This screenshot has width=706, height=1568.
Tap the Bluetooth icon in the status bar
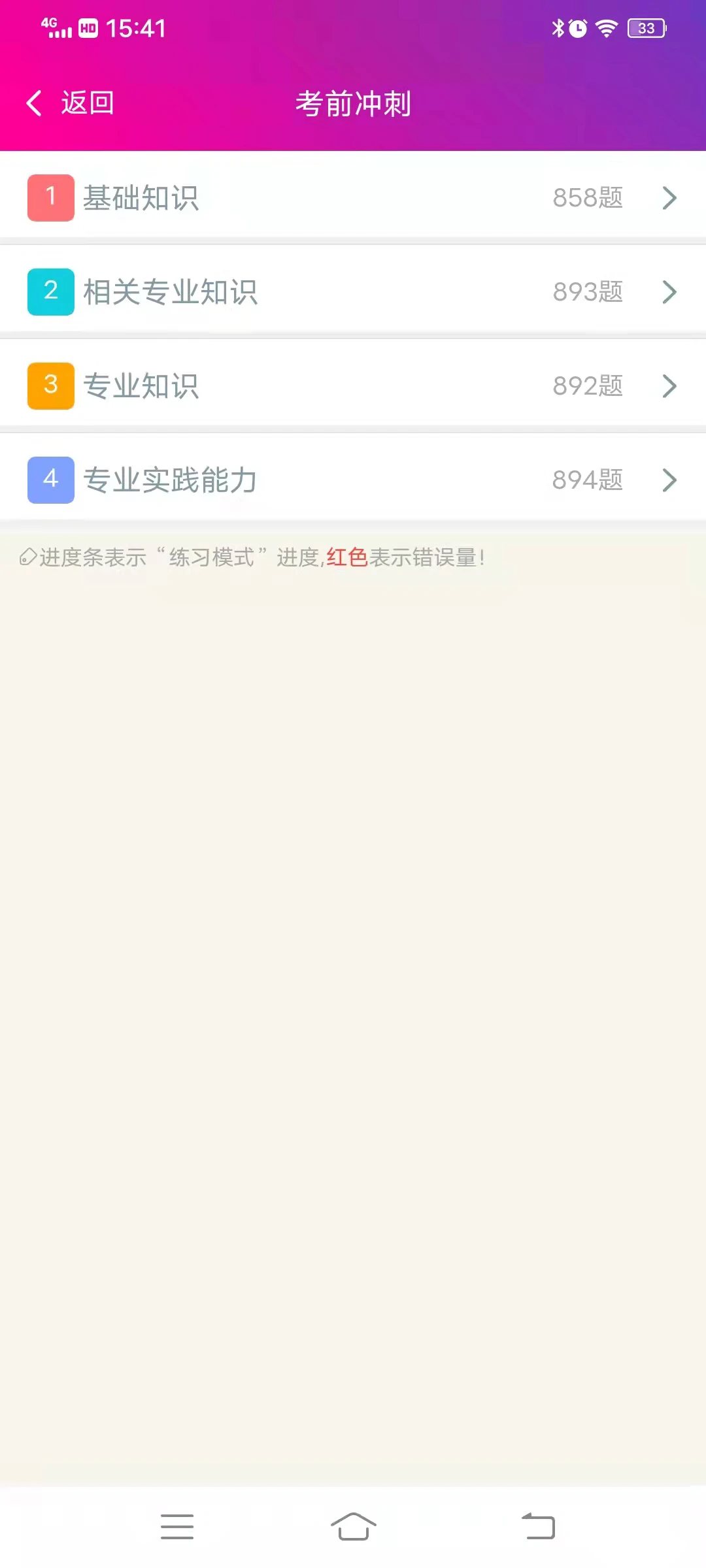[556, 27]
